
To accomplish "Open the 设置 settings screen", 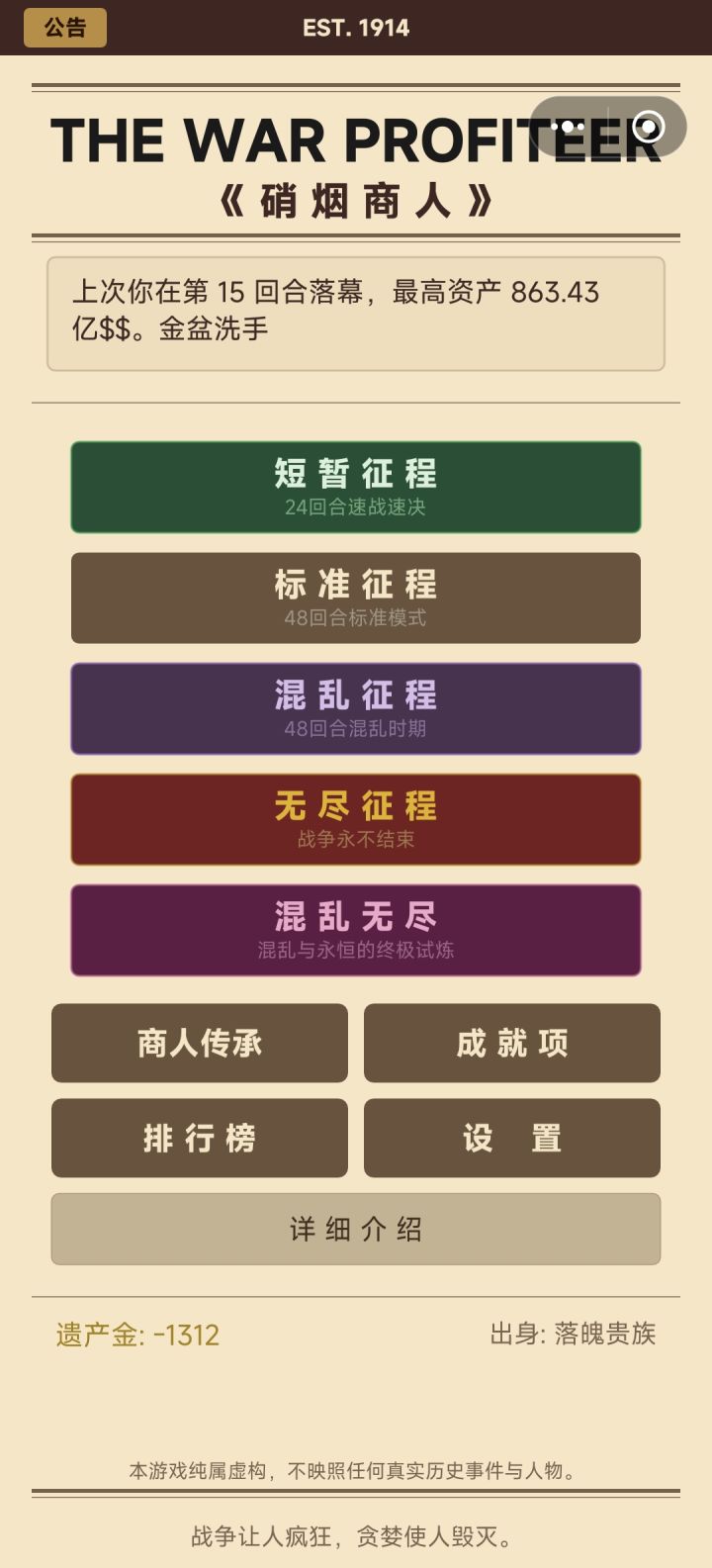I will click(x=512, y=1138).
